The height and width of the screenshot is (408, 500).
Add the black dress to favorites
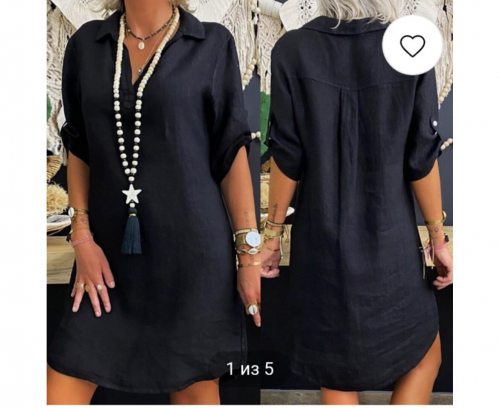coord(412,45)
